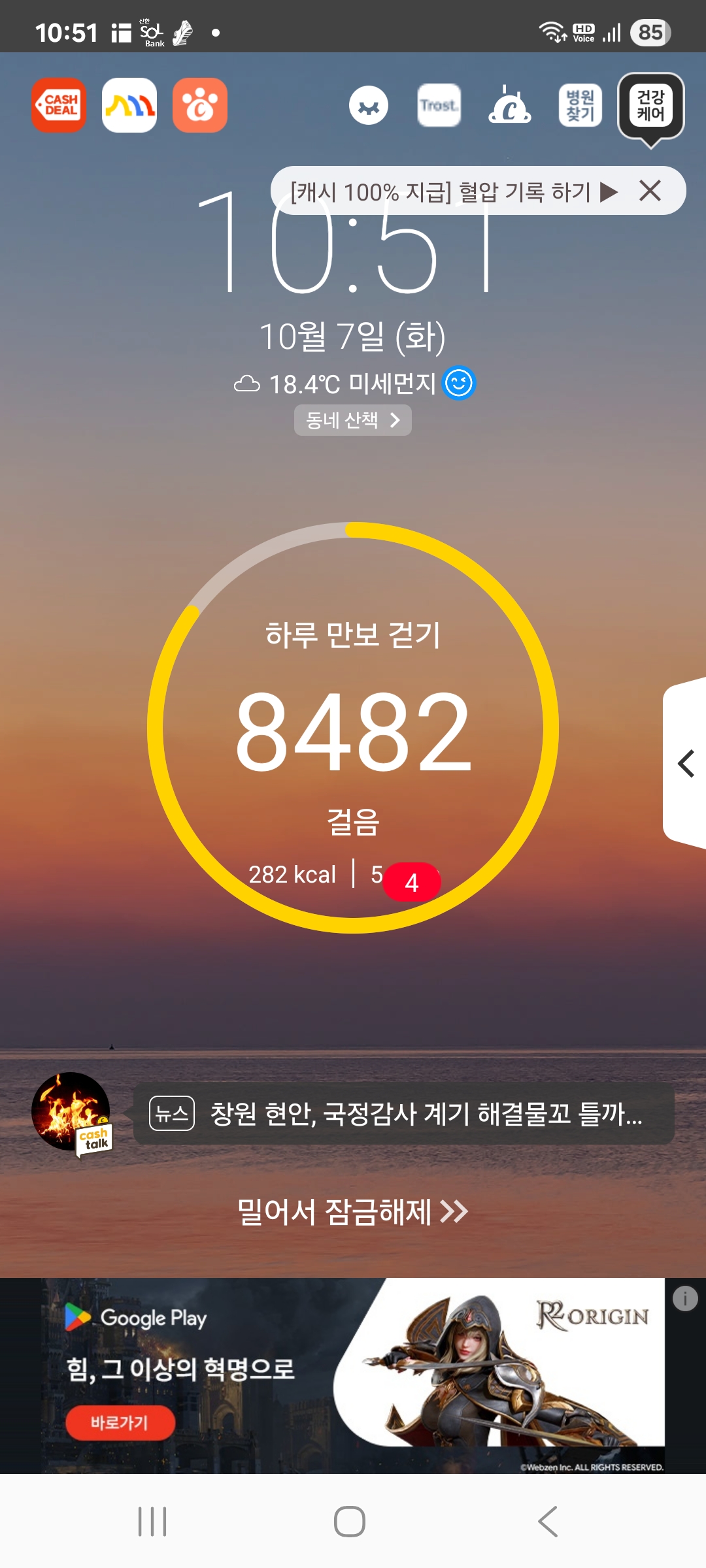Tap 바로가기 on the Google Play ad
The height and width of the screenshot is (1568, 706).
pyautogui.click(x=120, y=1422)
